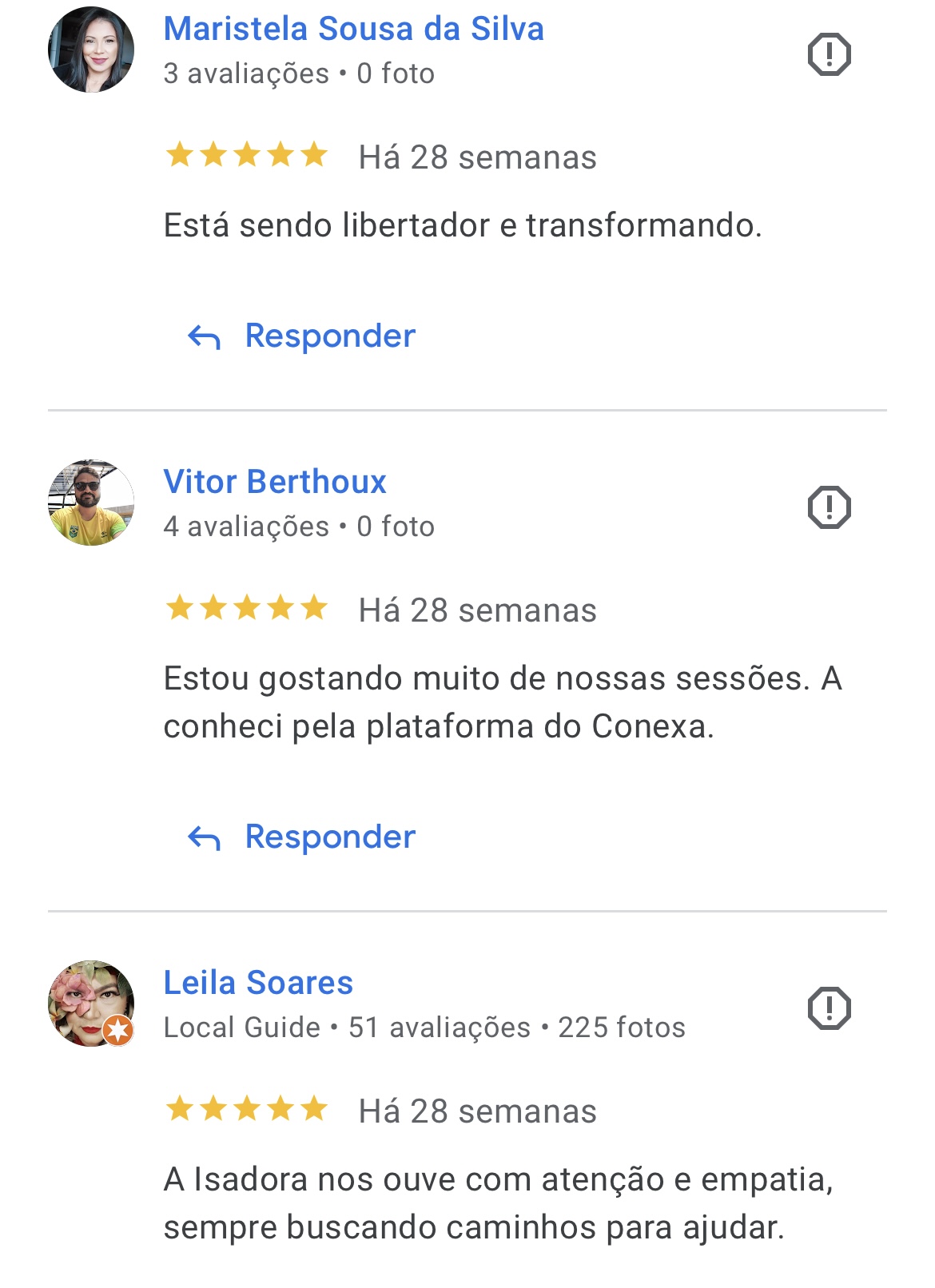
Task: Report the review by Leila Soares
Action: (829, 1008)
